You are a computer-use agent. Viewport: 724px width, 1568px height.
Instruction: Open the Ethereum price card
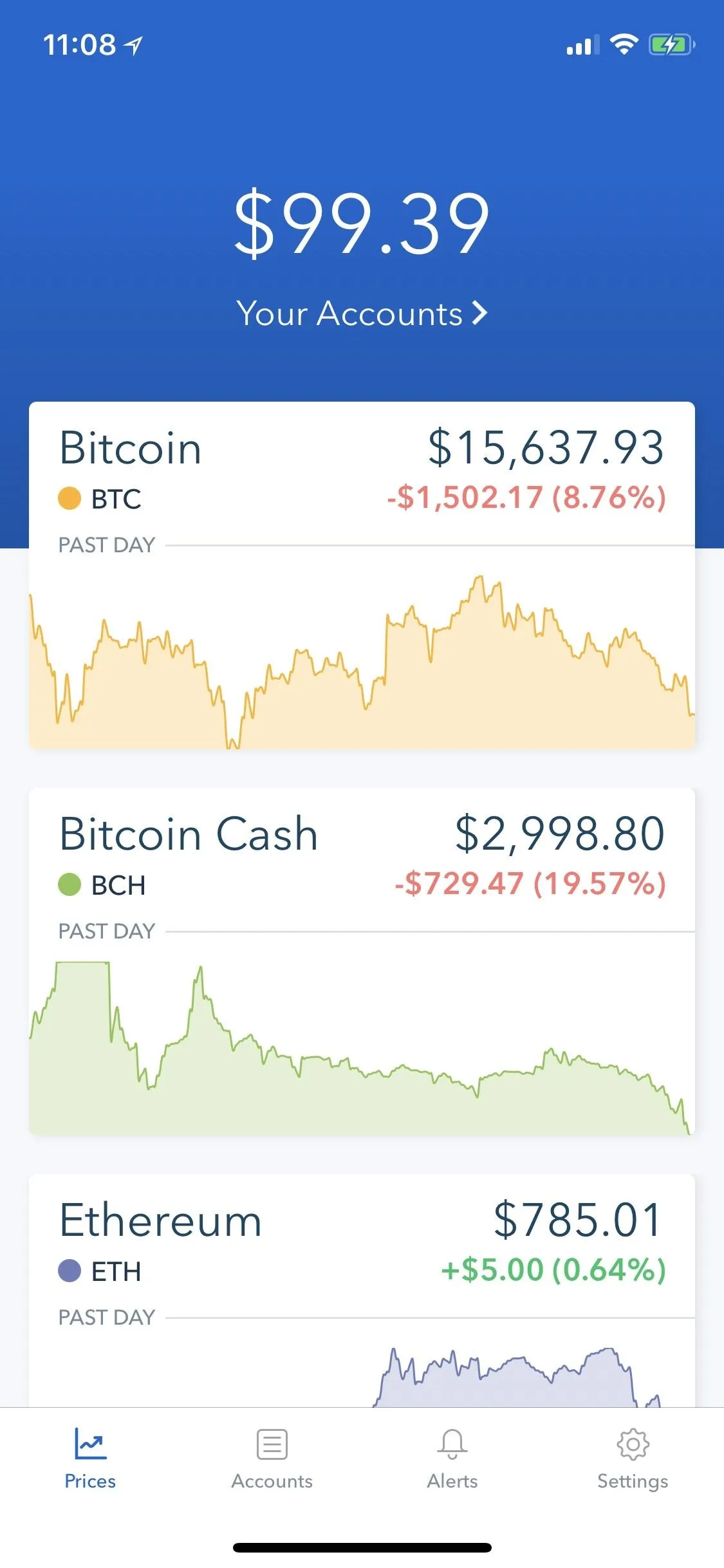pyautogui.click(x=362, y=1290)
